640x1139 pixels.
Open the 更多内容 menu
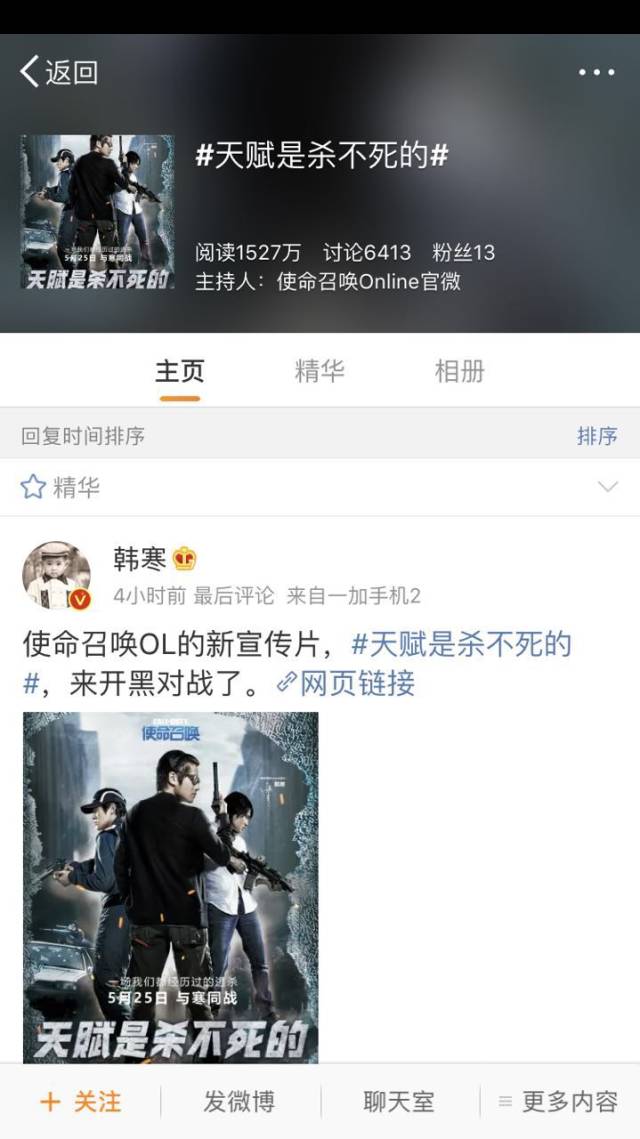[x=558, y=1102]
